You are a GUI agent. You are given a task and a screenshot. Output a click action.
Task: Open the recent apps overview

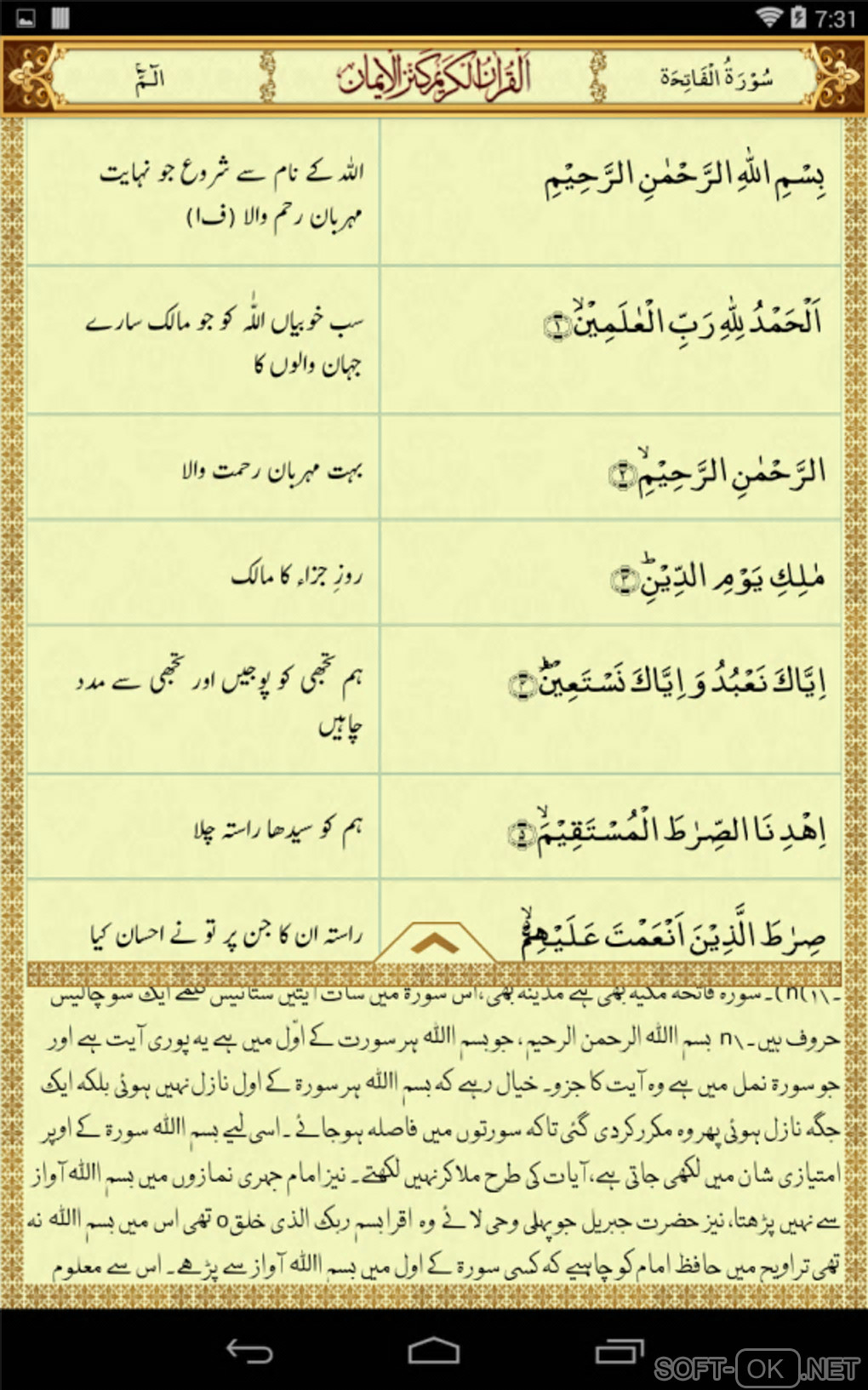619,1350
